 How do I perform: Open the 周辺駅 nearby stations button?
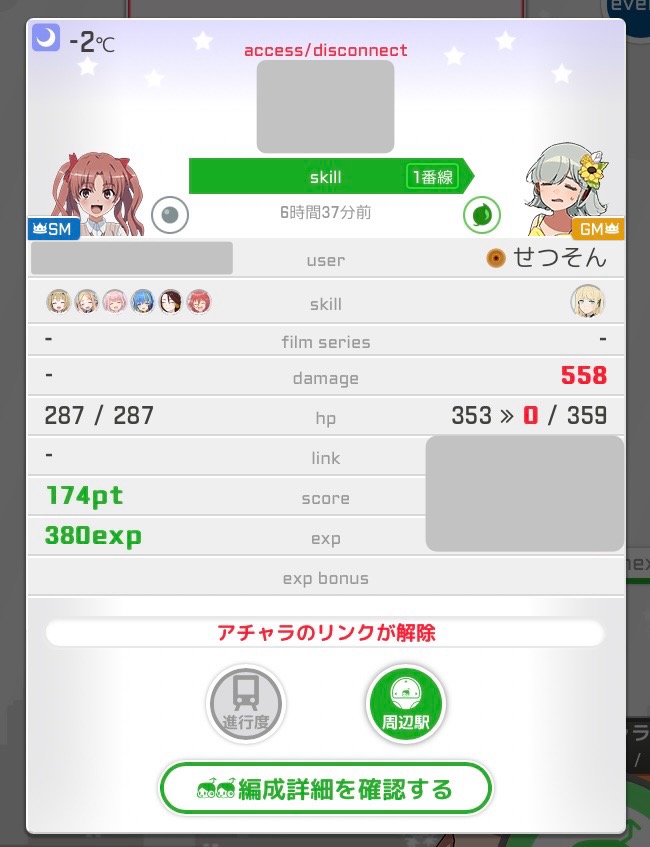coord(406,704)
